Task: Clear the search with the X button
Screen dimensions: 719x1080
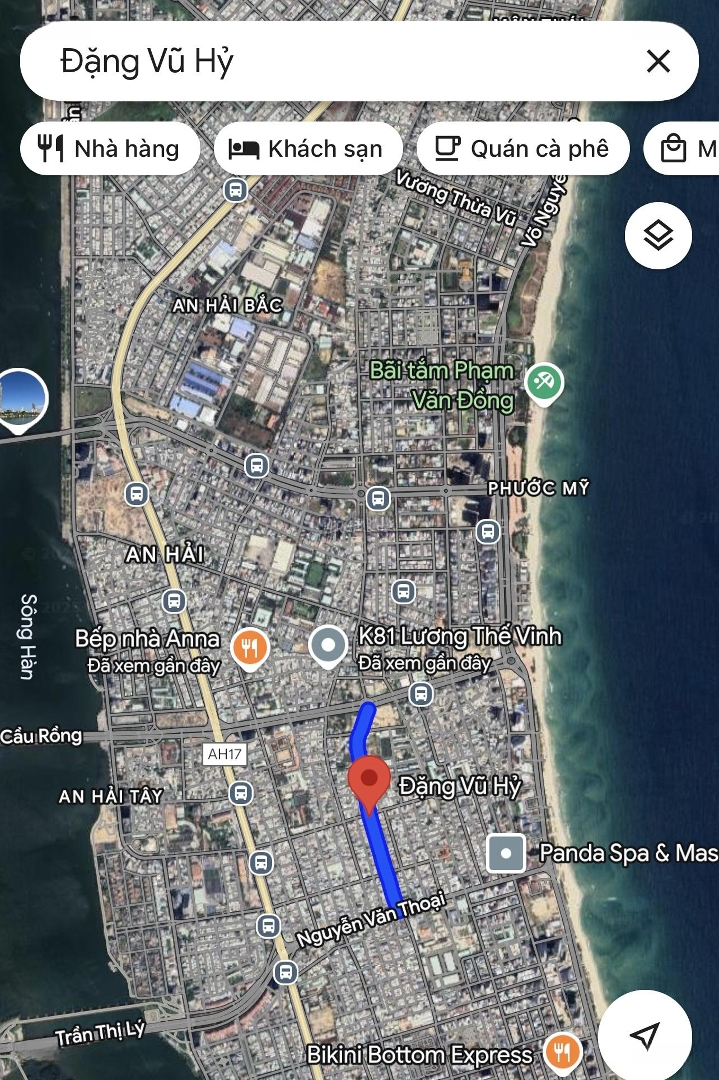Action: pos(658,62)
